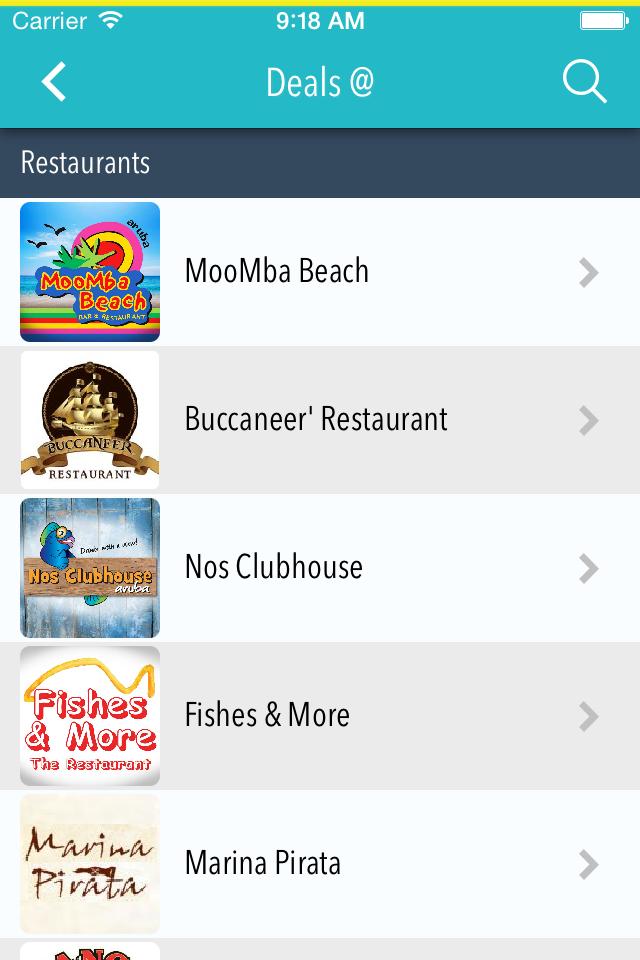Go back using the arrow icon
Screen dimensions: 640x960
point(55,82)
